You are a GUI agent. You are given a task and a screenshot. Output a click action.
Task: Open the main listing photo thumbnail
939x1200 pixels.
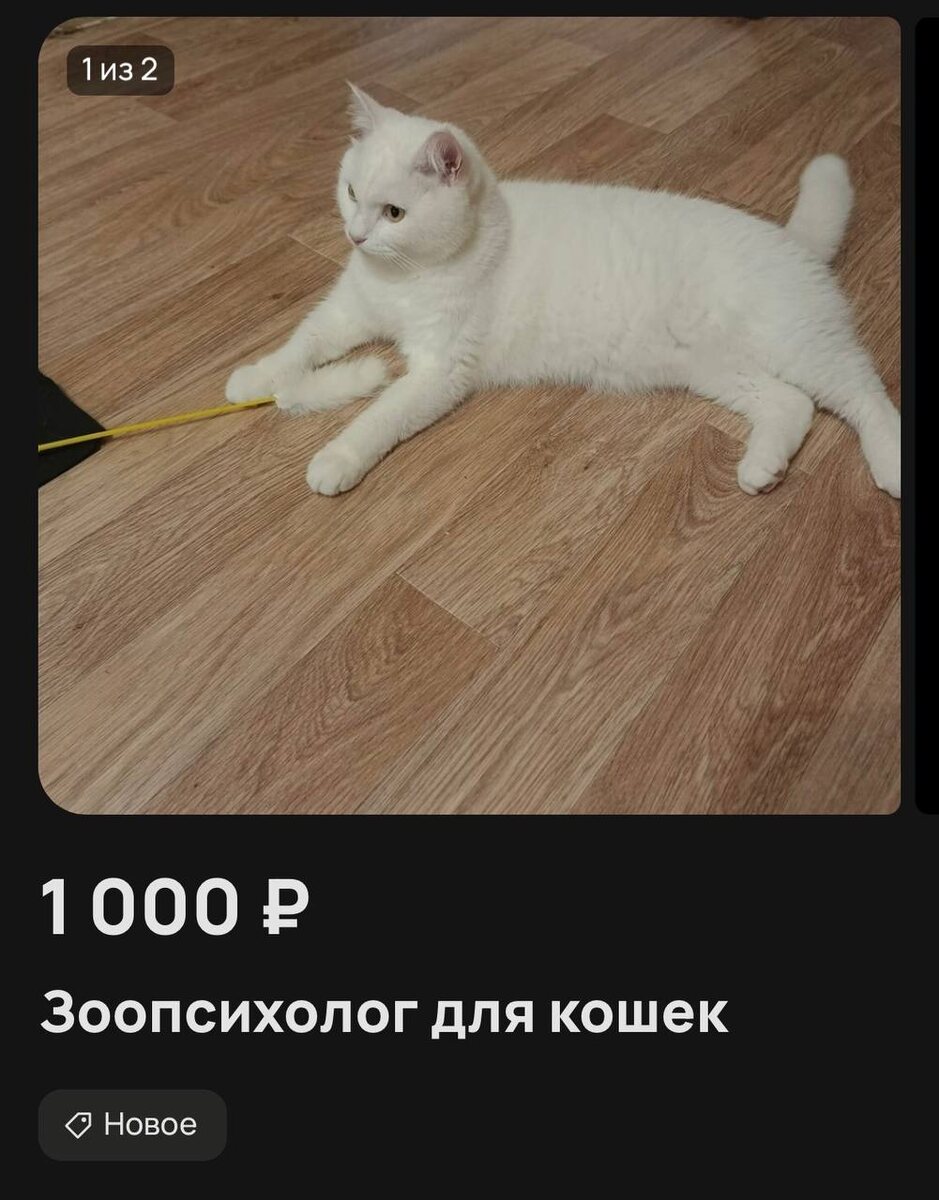coord(470,420)
